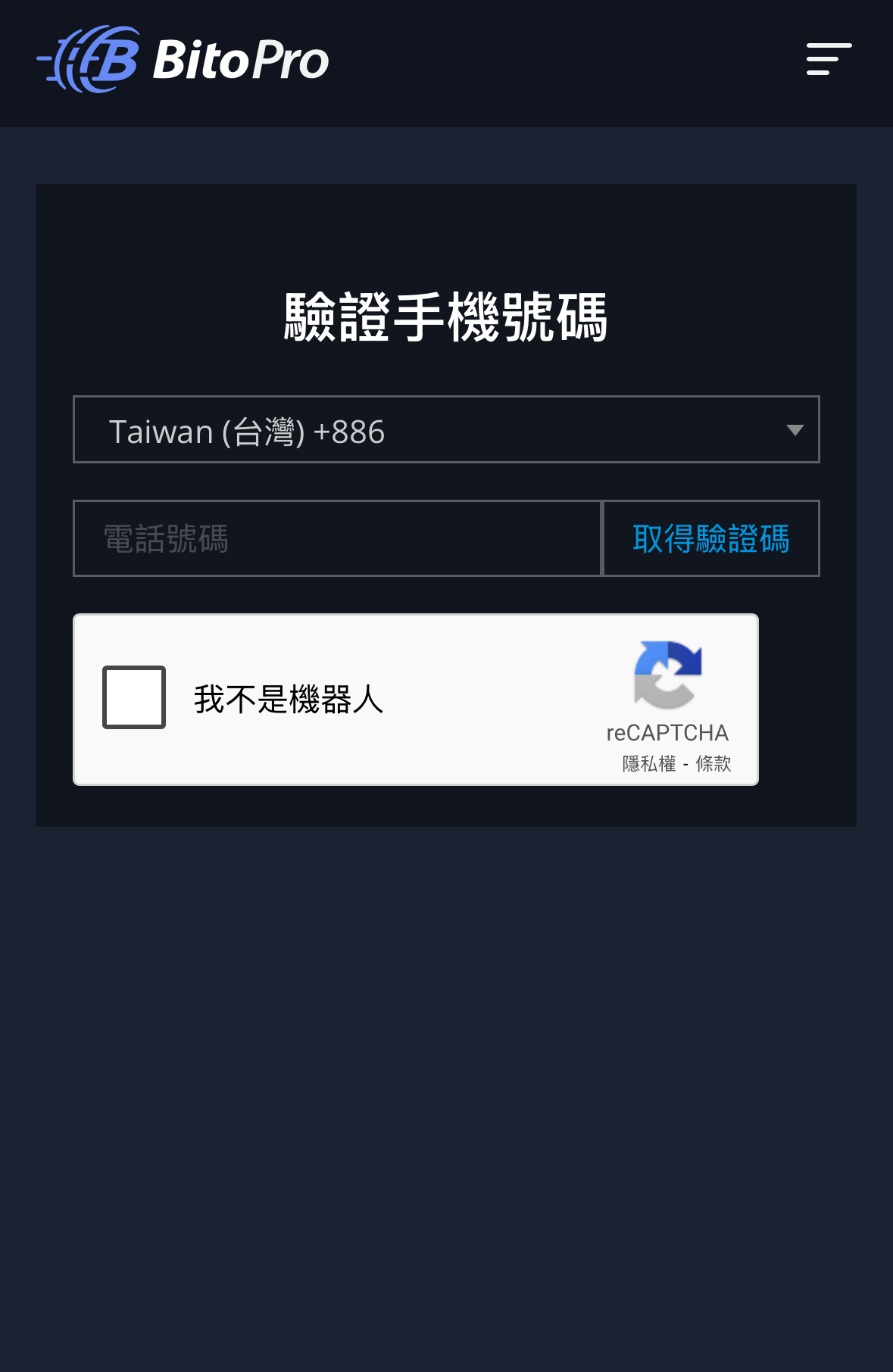This screenshot has width=893, height=1372.
Task: Focus the 電話號碼 phone number field
Action: tap(337, 539)
